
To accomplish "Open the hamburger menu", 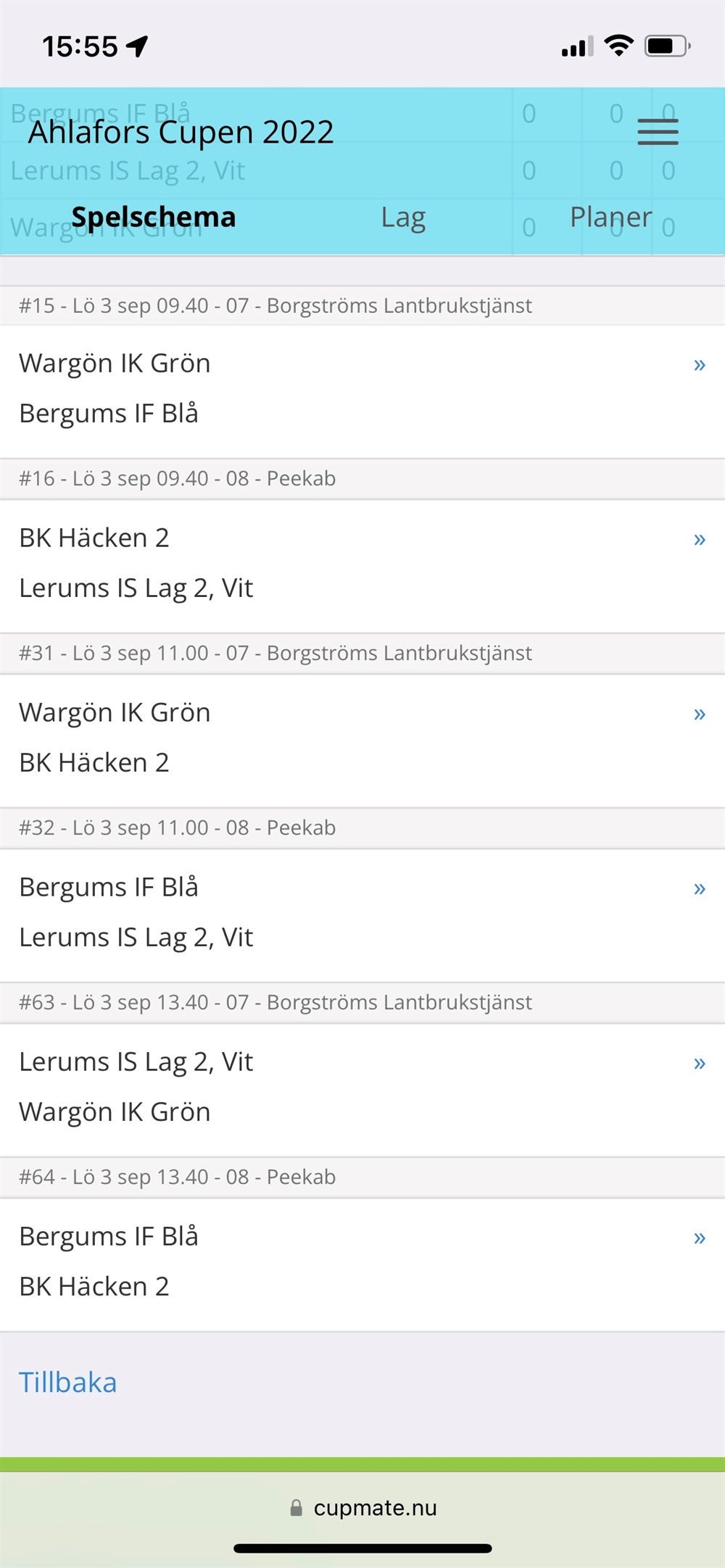I will pos(658,132).
